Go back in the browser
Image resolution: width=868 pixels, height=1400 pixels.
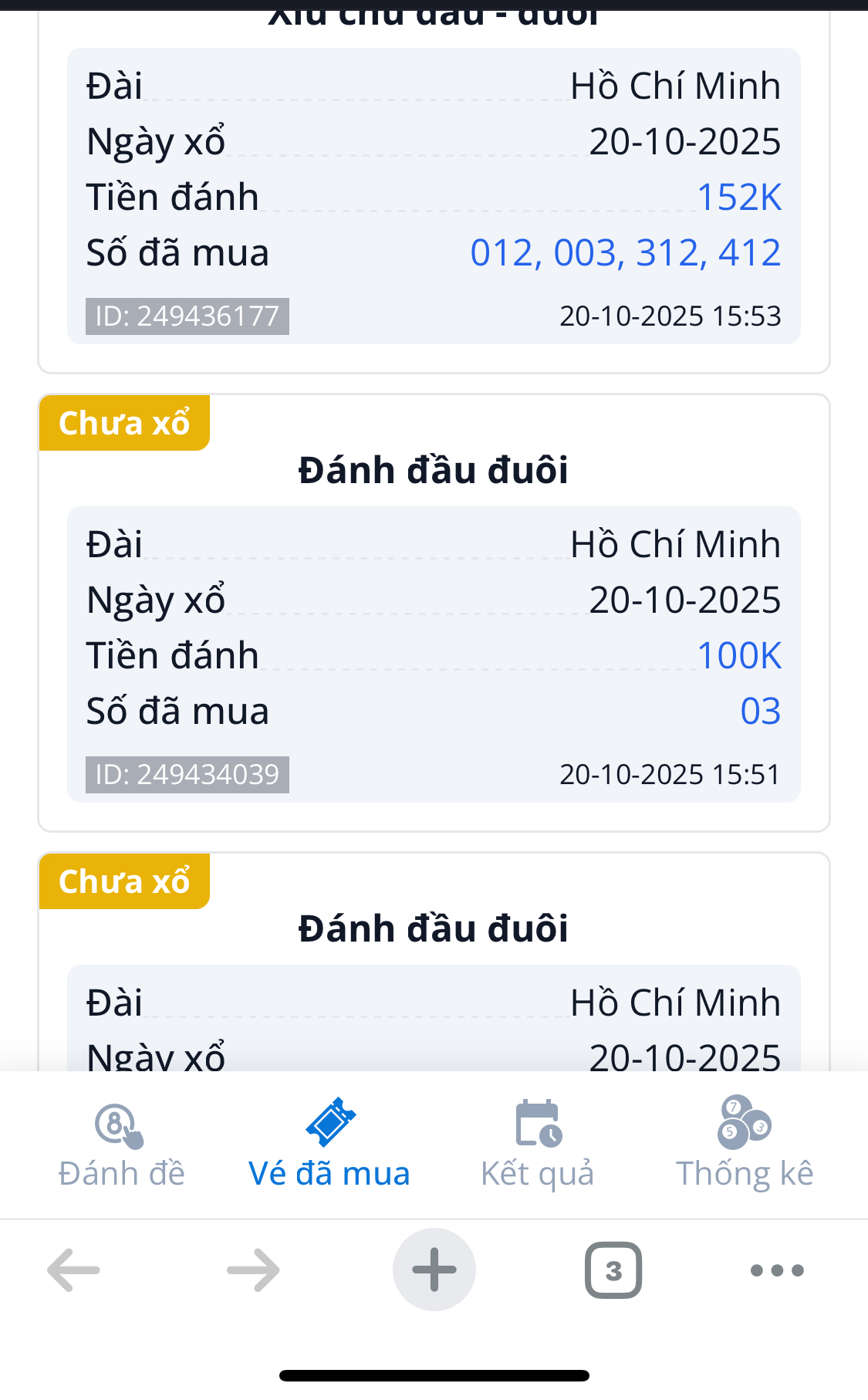[x=74, y=1270]
